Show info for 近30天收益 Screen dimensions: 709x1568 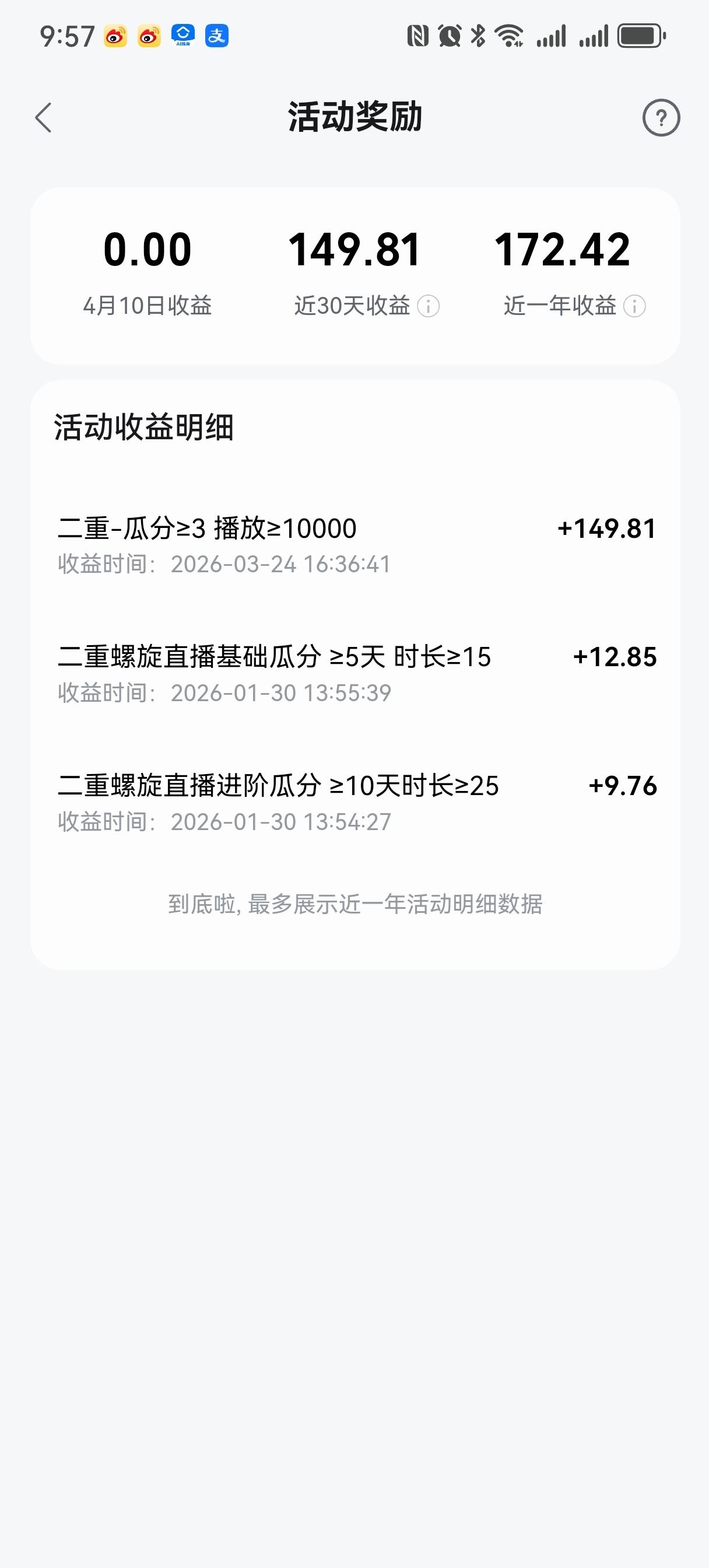(429, 306)
